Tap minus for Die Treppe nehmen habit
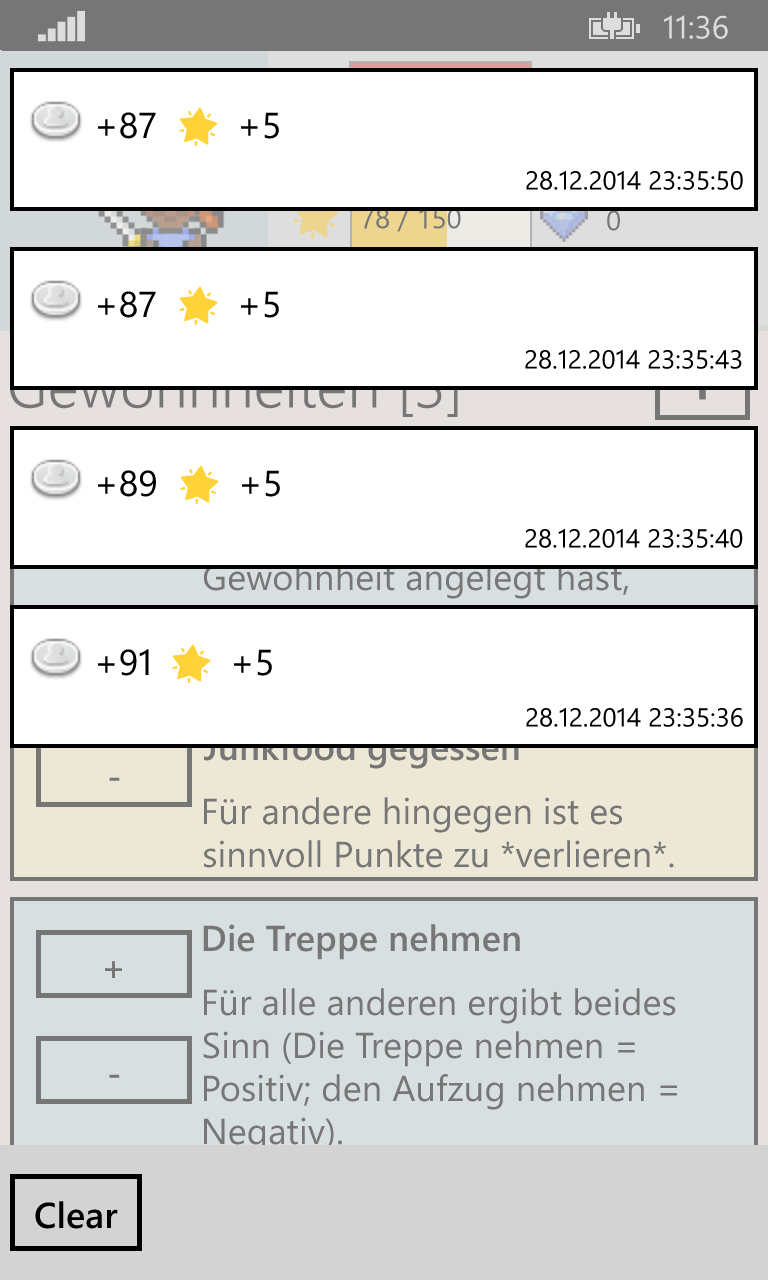 113,1072
